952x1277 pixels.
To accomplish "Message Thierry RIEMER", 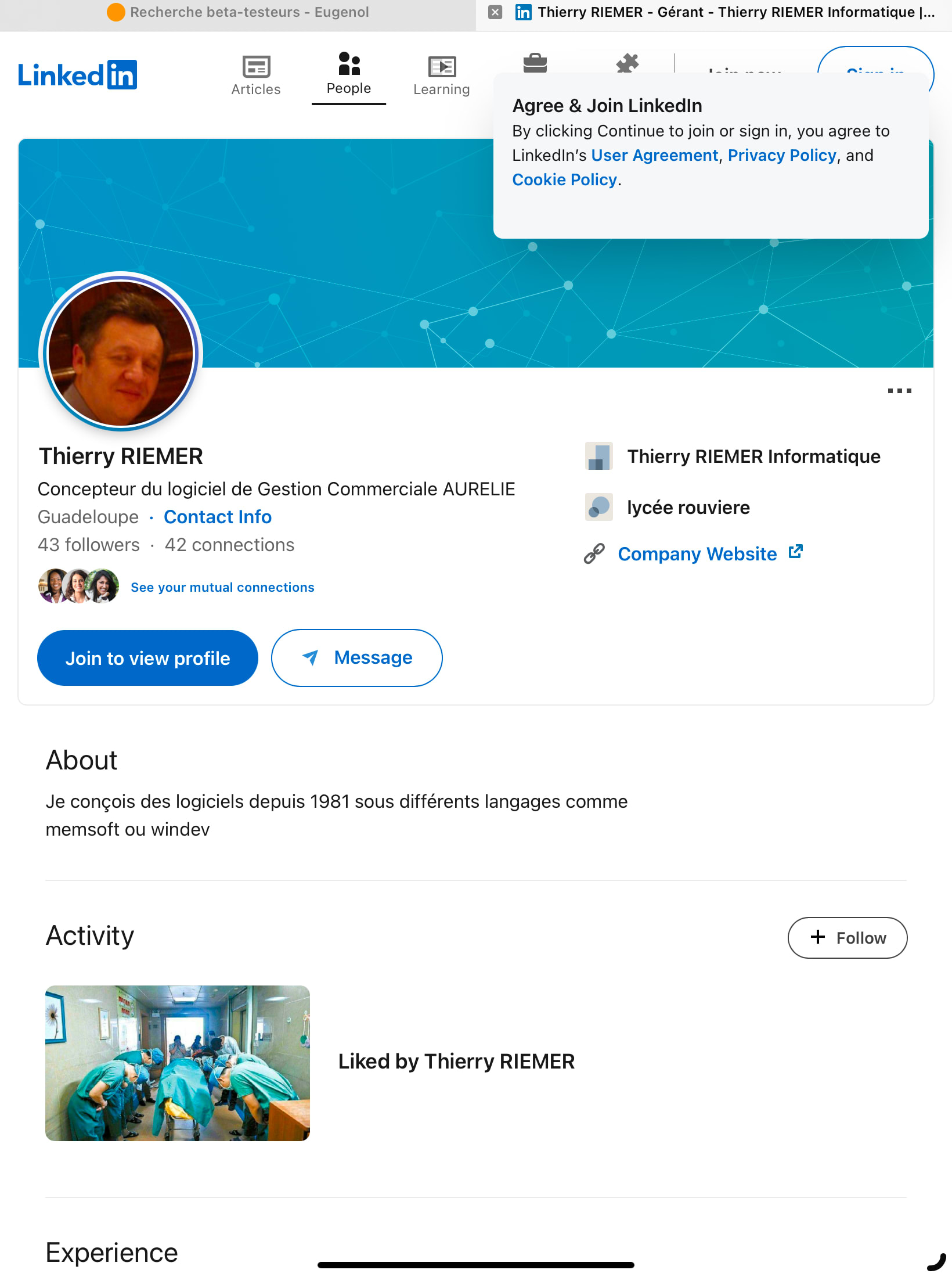I will 356,658.
